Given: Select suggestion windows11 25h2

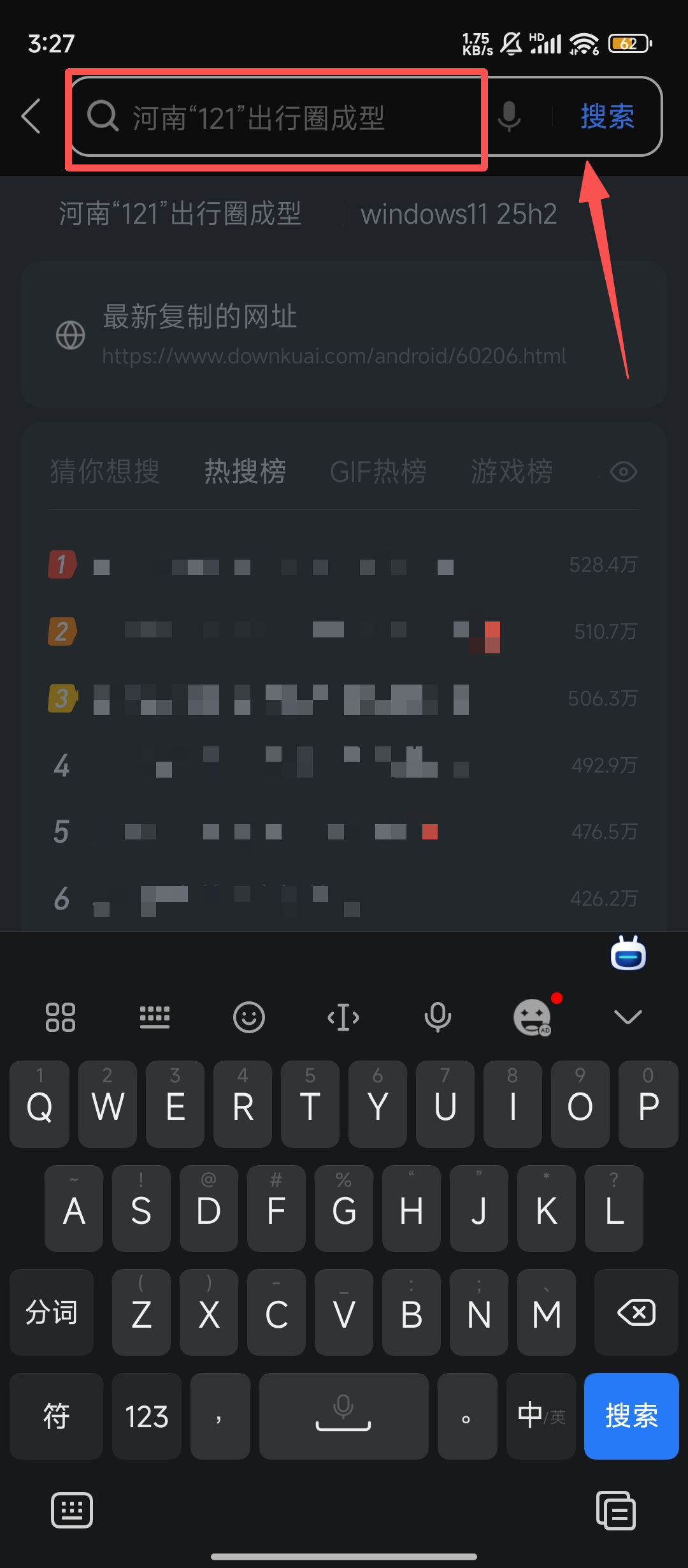Looking at the screenshot, I should [x=459, y=214].
